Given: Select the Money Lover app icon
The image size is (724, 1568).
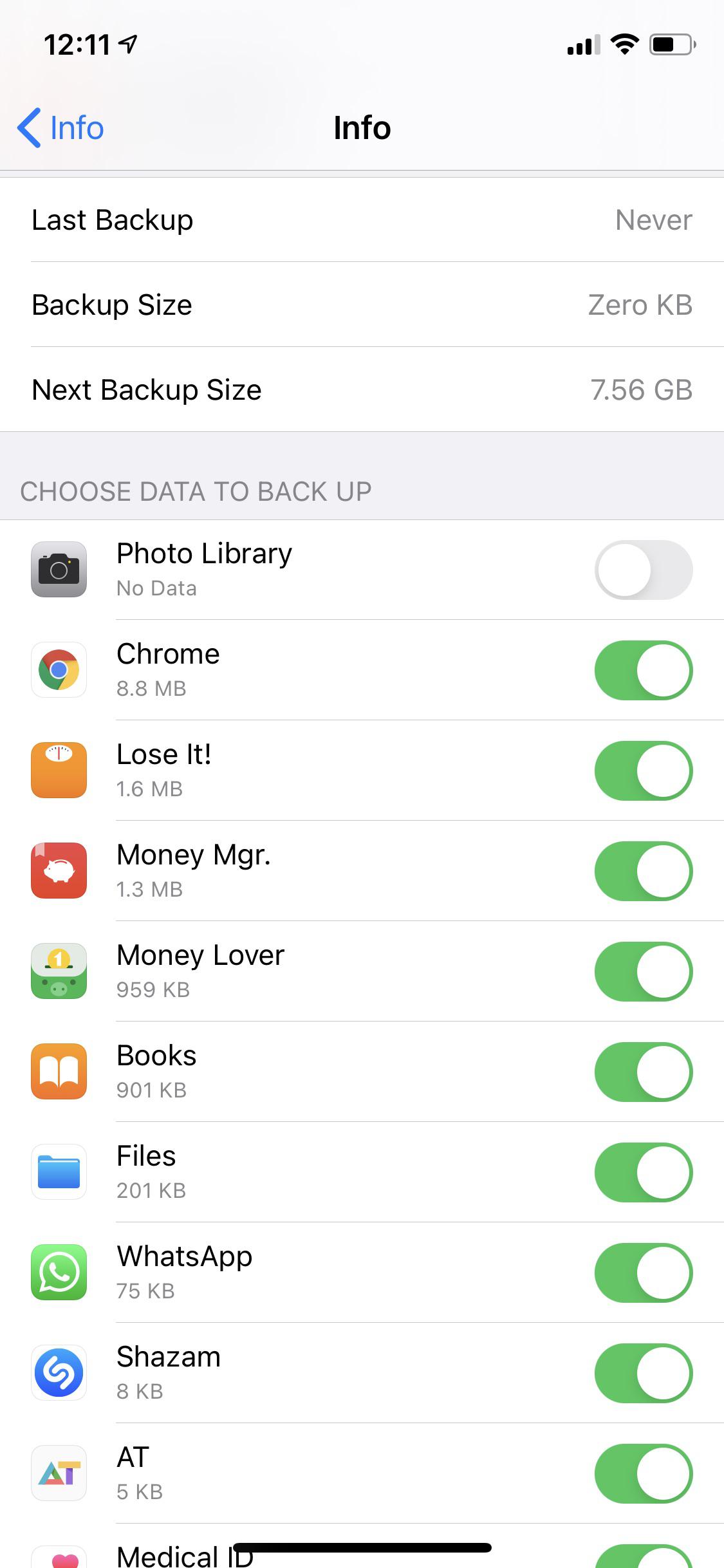Looking at the screenshot, I should point(59,971).
